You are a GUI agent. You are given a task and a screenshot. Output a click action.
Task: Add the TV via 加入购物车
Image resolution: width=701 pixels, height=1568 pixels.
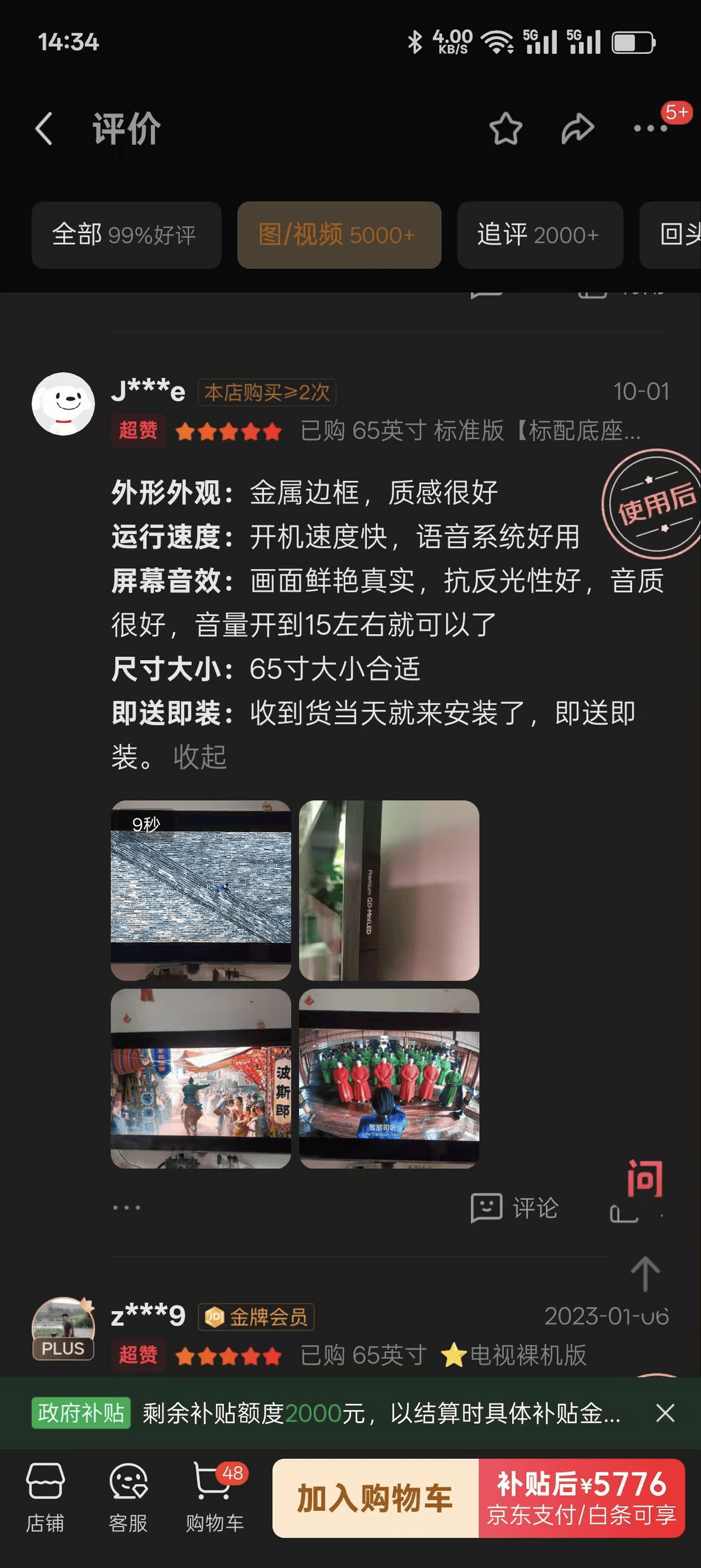pos(375,1498)
